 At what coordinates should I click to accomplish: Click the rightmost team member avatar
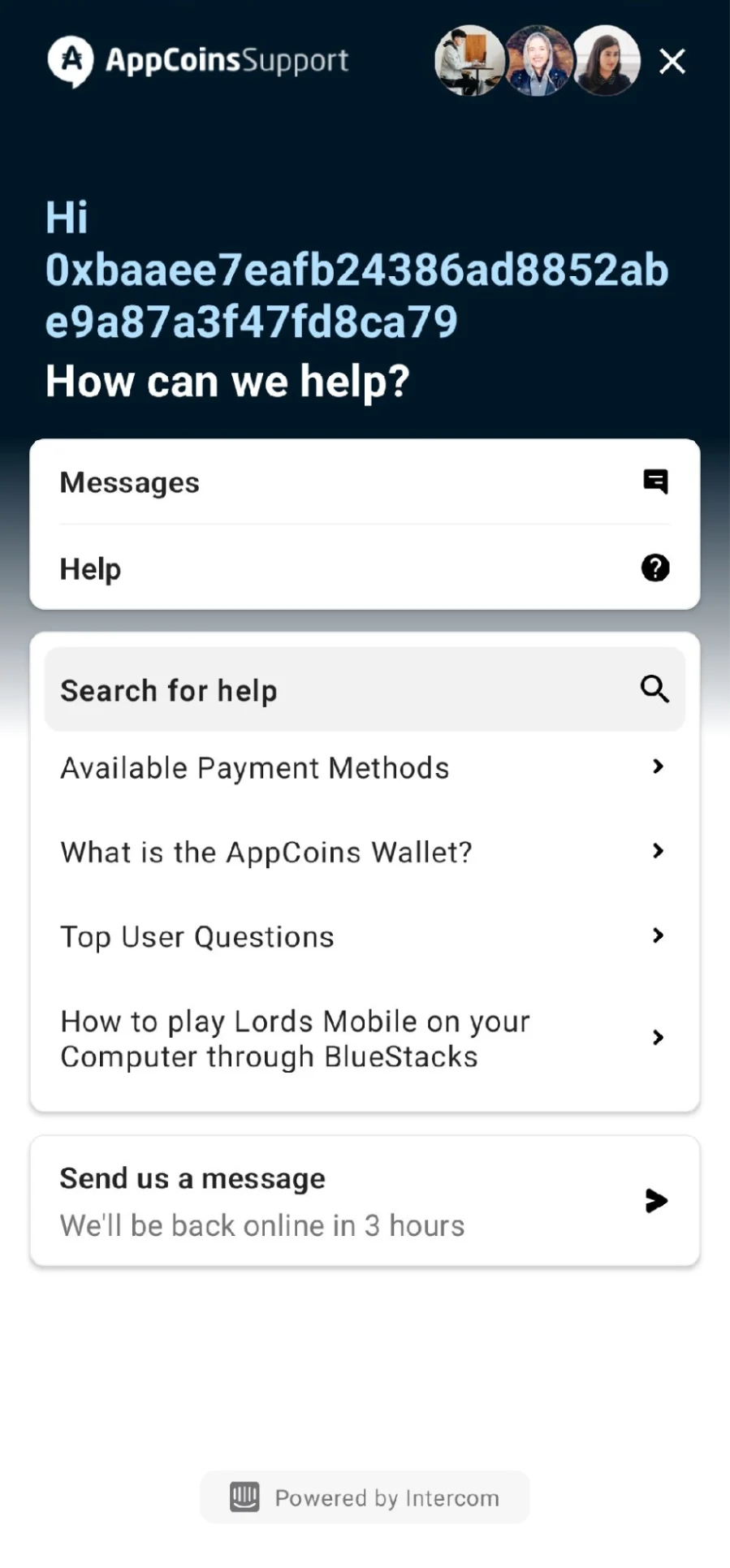click(x=606, y=61)
